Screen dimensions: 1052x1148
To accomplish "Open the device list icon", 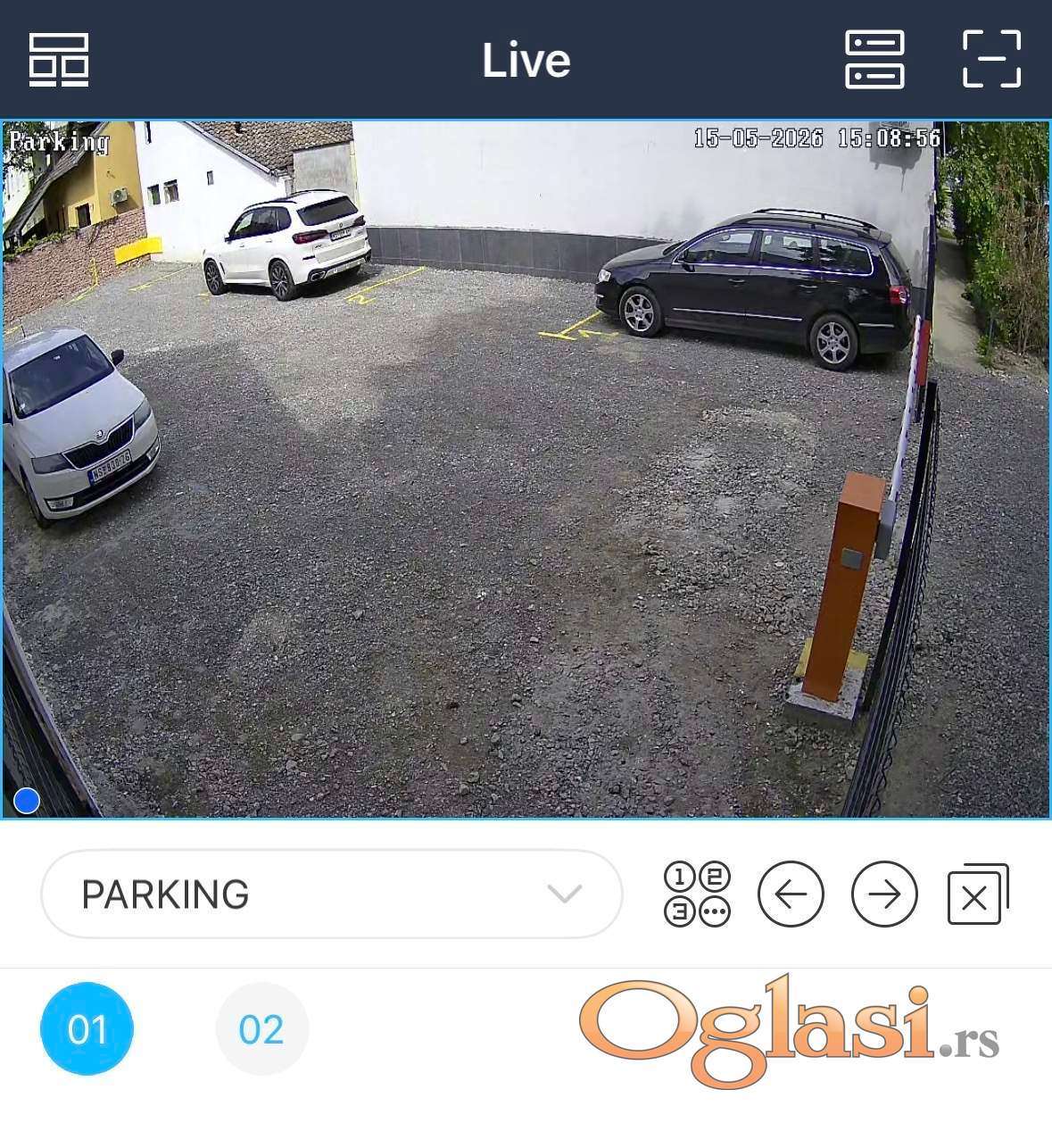I will (x=874, y=60).
